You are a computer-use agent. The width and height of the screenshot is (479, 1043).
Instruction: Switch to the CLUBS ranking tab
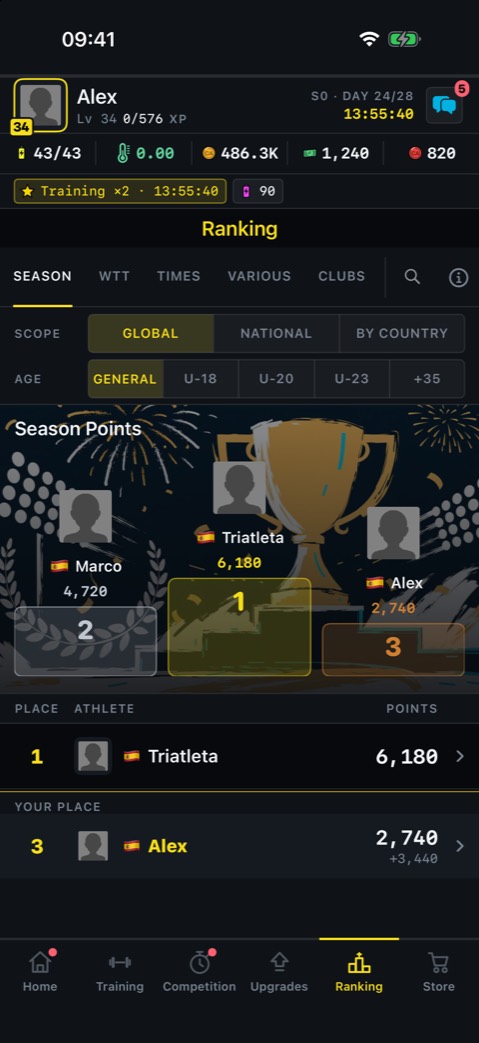[341, 276]
